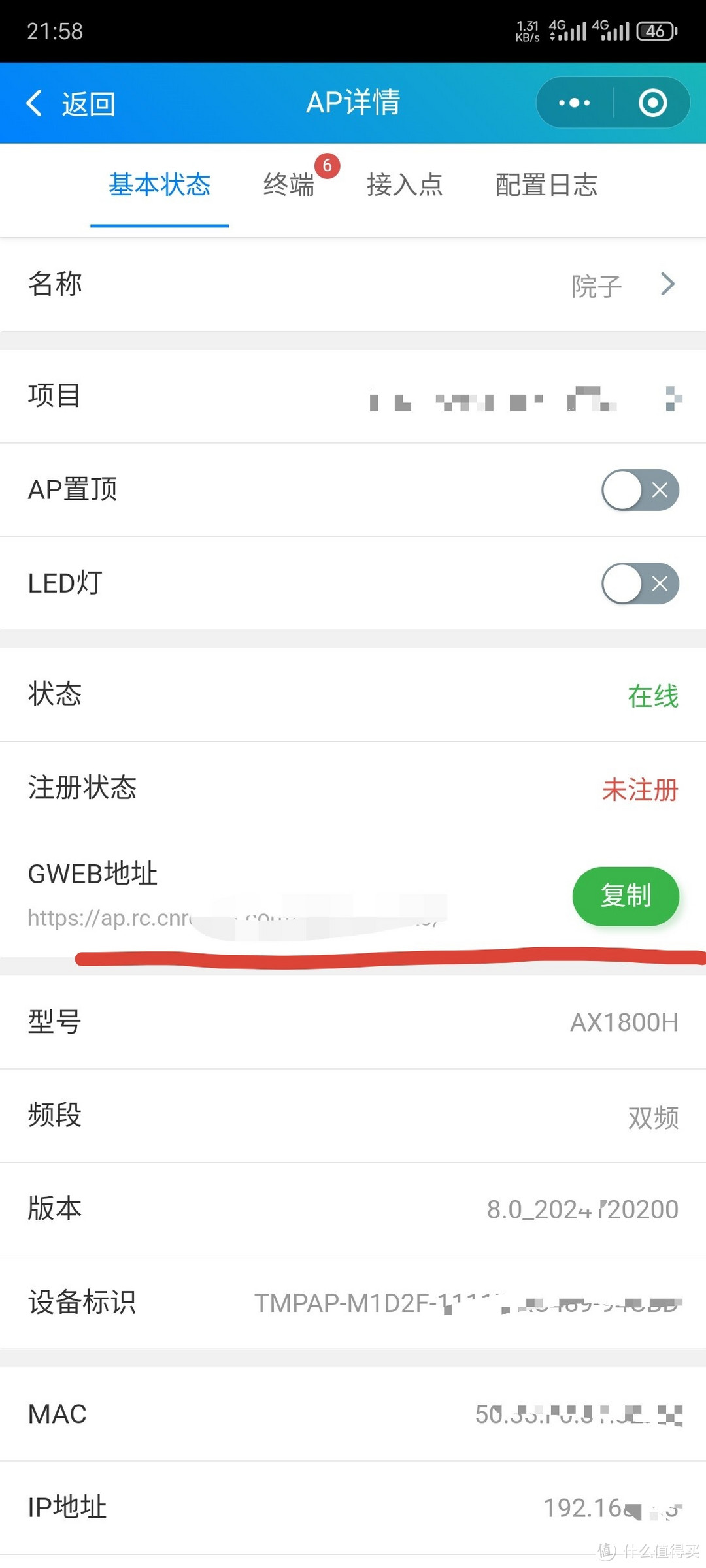Tap the red badge 6 on 终端 tab
Image resolution: width=706 pixels, height=1568 pixels.
[x=328, y=166]
